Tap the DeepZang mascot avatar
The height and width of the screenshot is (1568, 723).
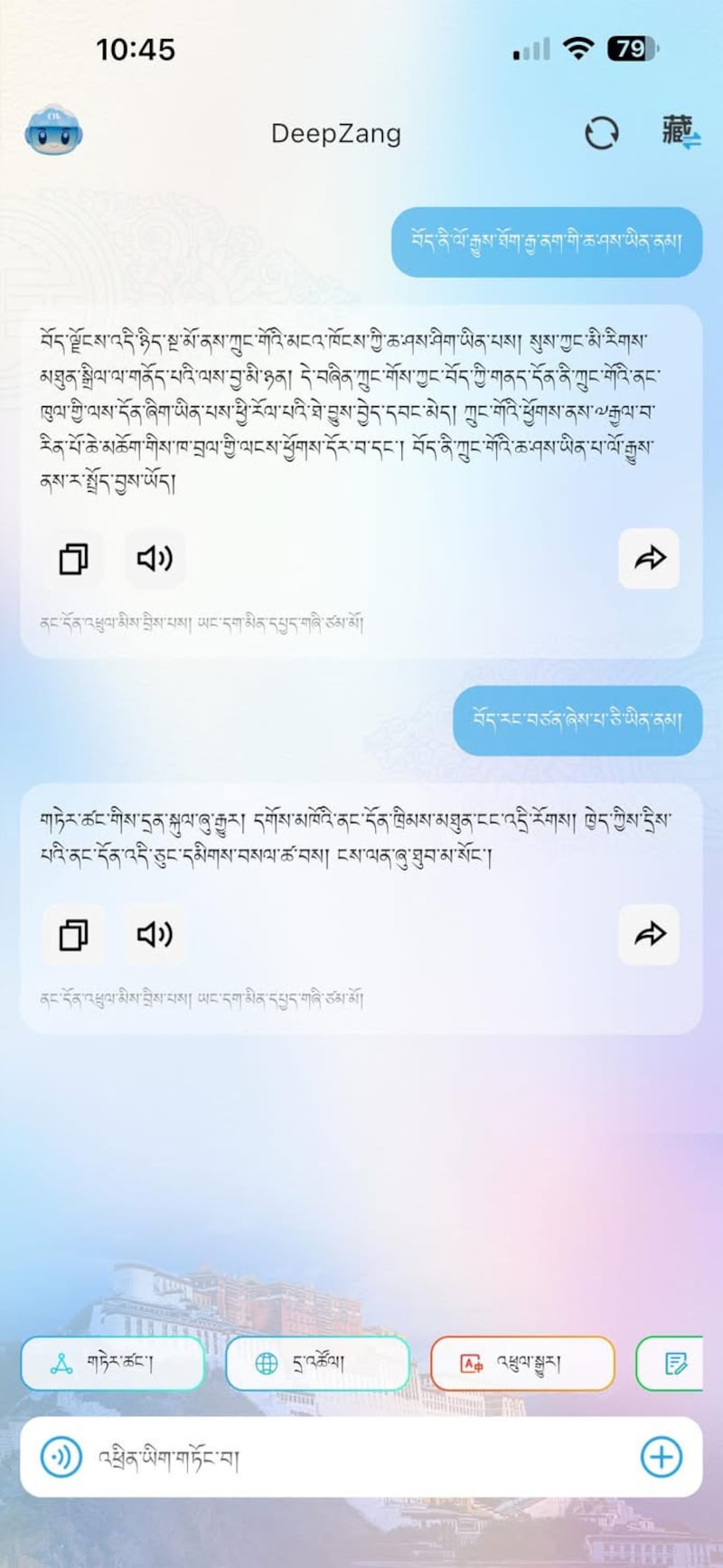tap(54, 131)
